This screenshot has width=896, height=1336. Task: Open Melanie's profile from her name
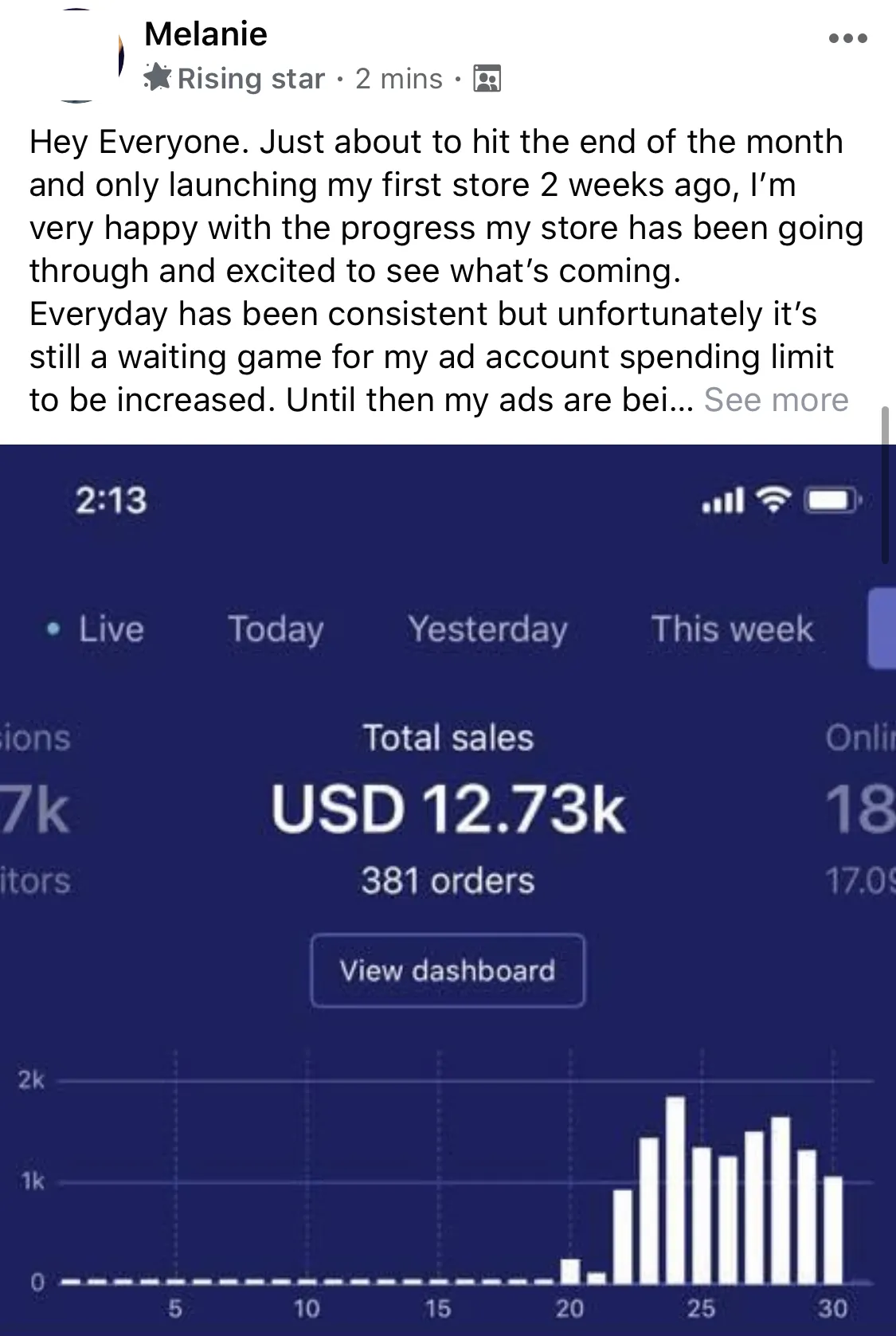point(206,33)
